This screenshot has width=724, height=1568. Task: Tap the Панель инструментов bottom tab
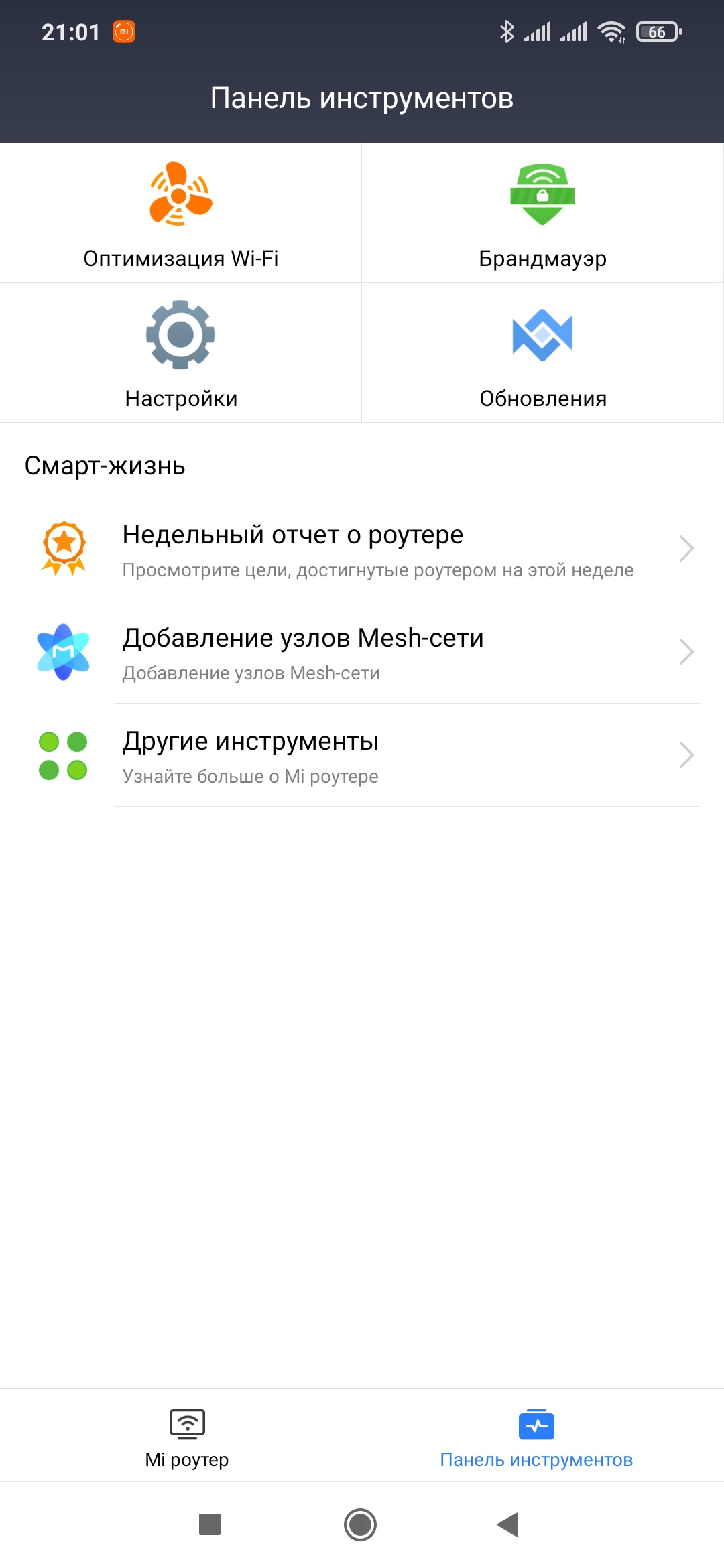pos(536,1437)
